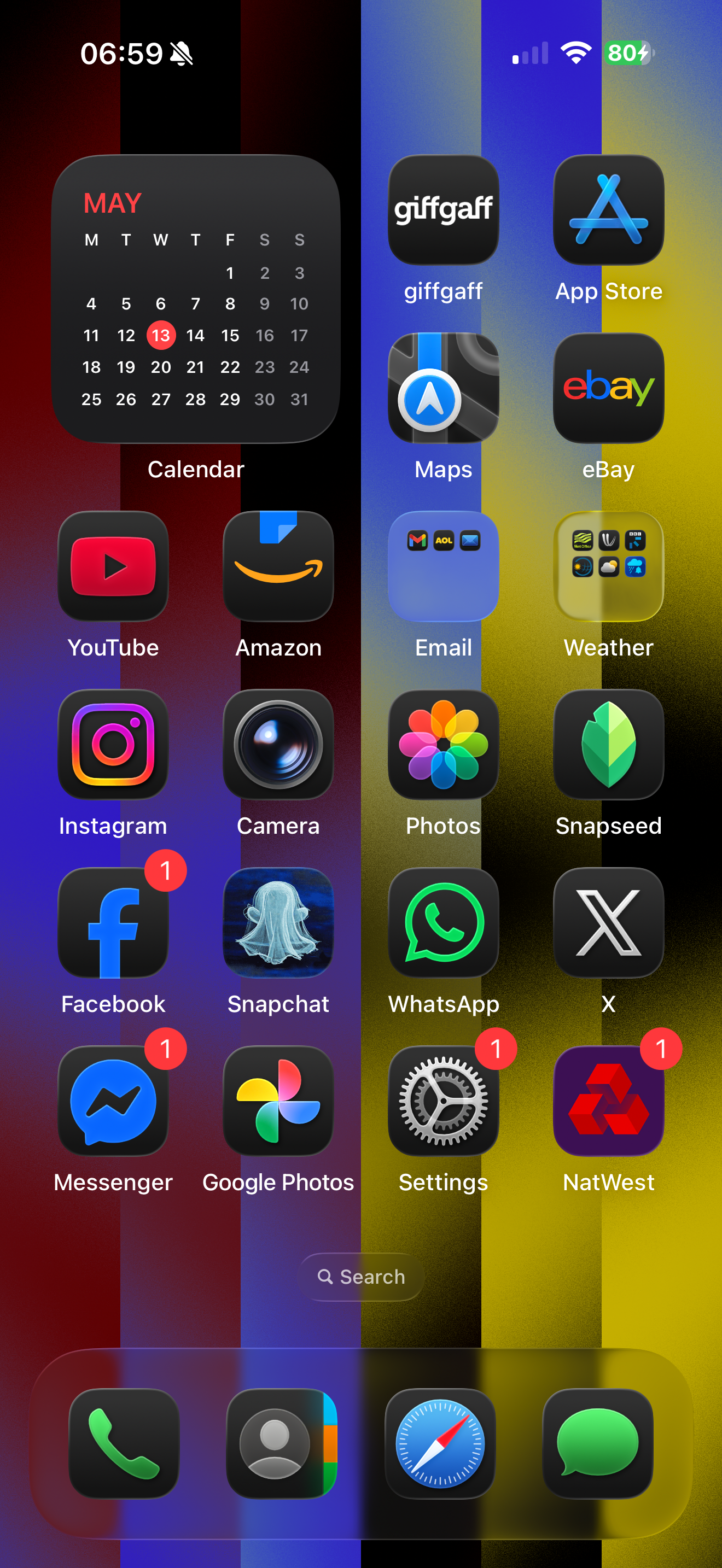Open Settings
The width and height of the screenshot is (722, 1568).
pyautogui.click(x=443, y=1101)
